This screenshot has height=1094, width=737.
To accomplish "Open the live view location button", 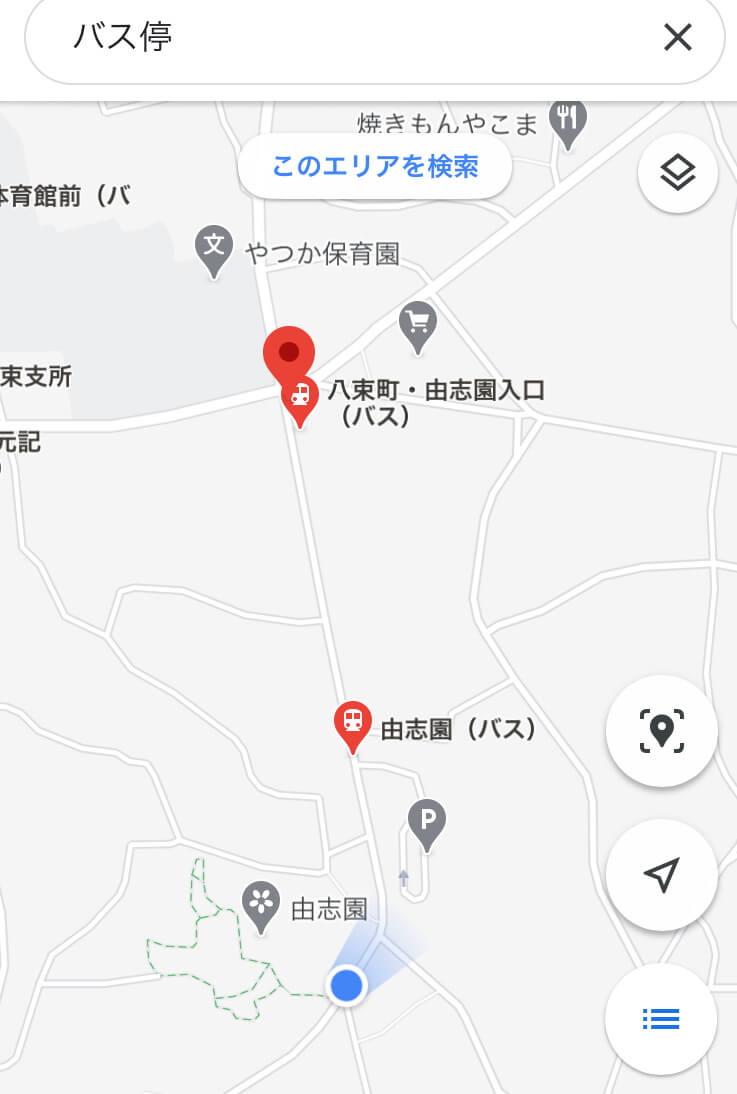I will [662, 731].
